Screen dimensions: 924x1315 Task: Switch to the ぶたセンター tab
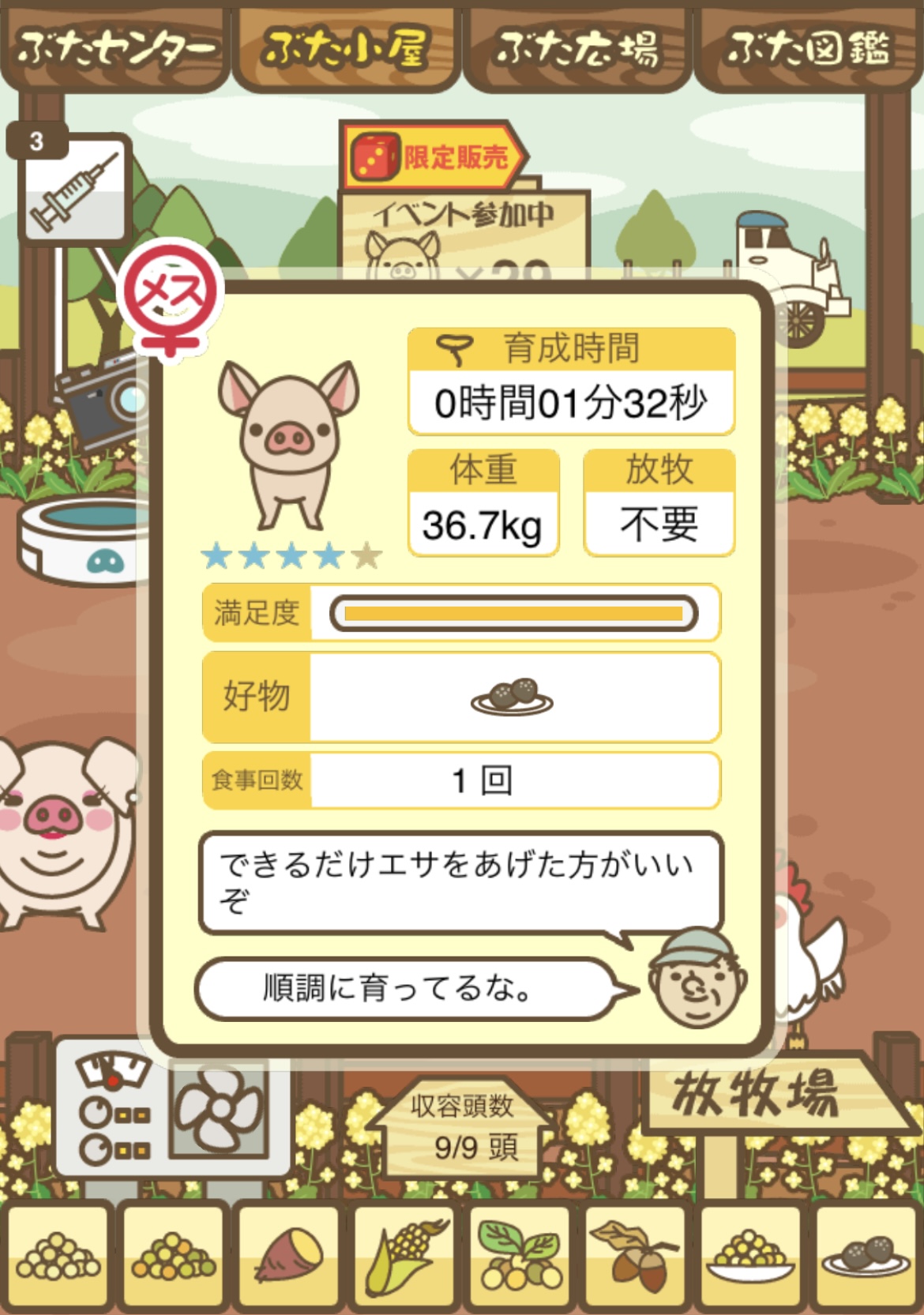[115, 49]
